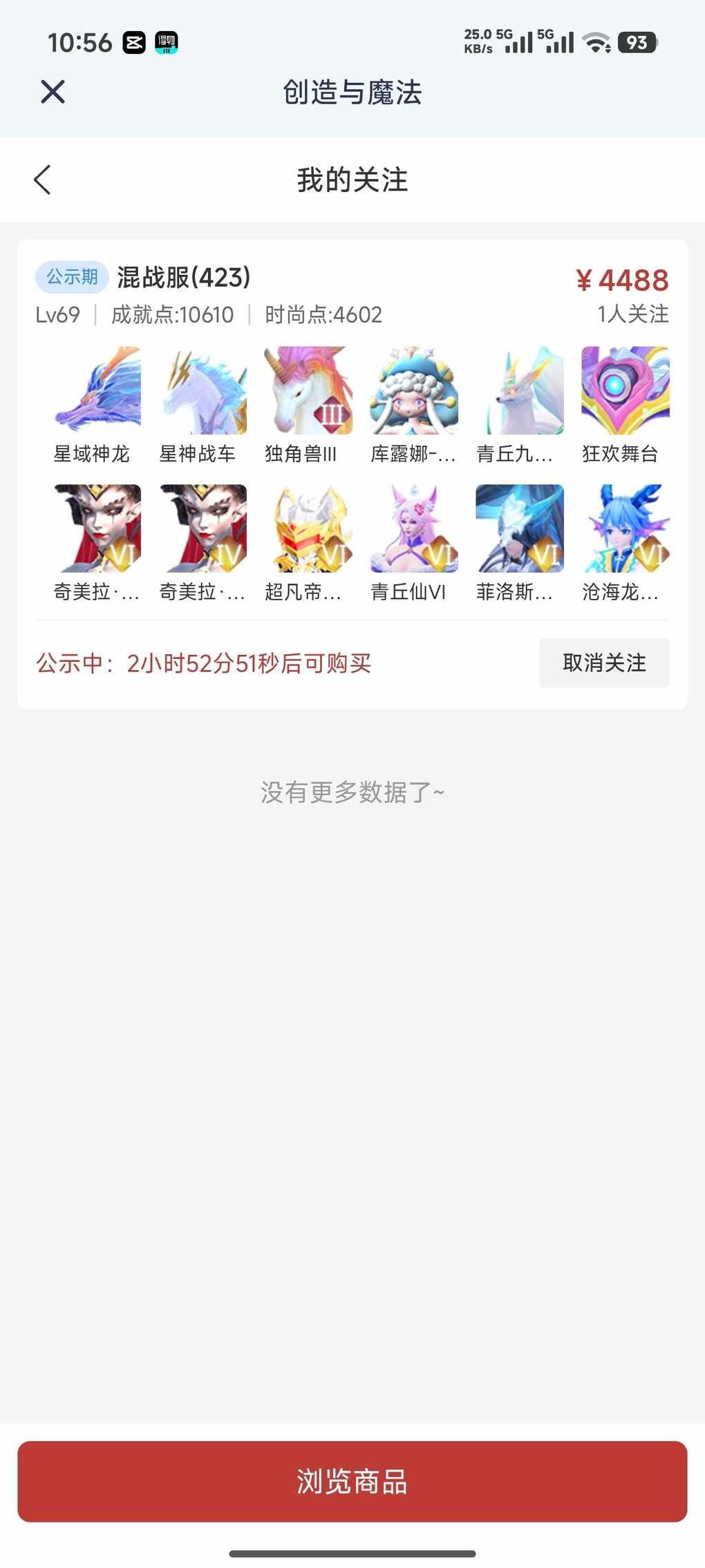This screenshot has height=1568, width=705.
Task: Go back from 我的关注
Action: pos(43,180)
